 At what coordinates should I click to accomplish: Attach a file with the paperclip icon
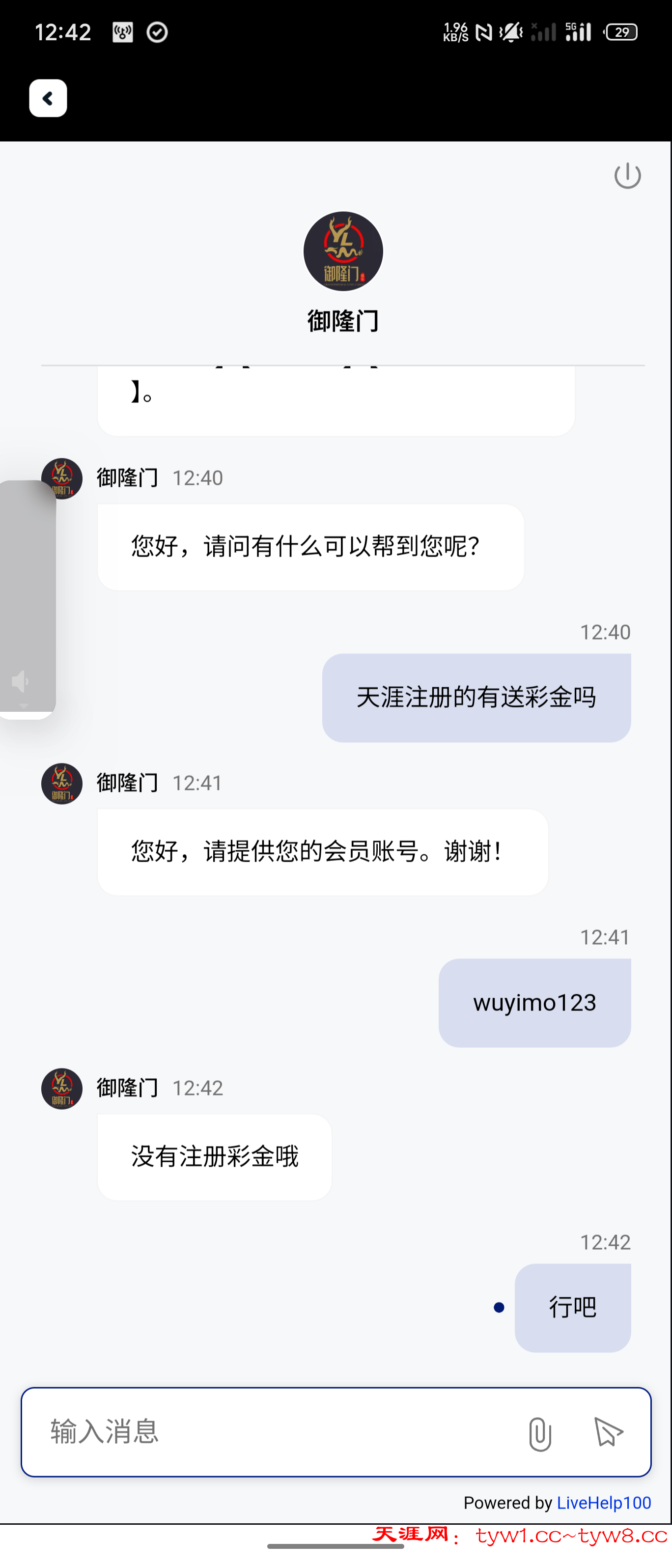point(540,1433)
